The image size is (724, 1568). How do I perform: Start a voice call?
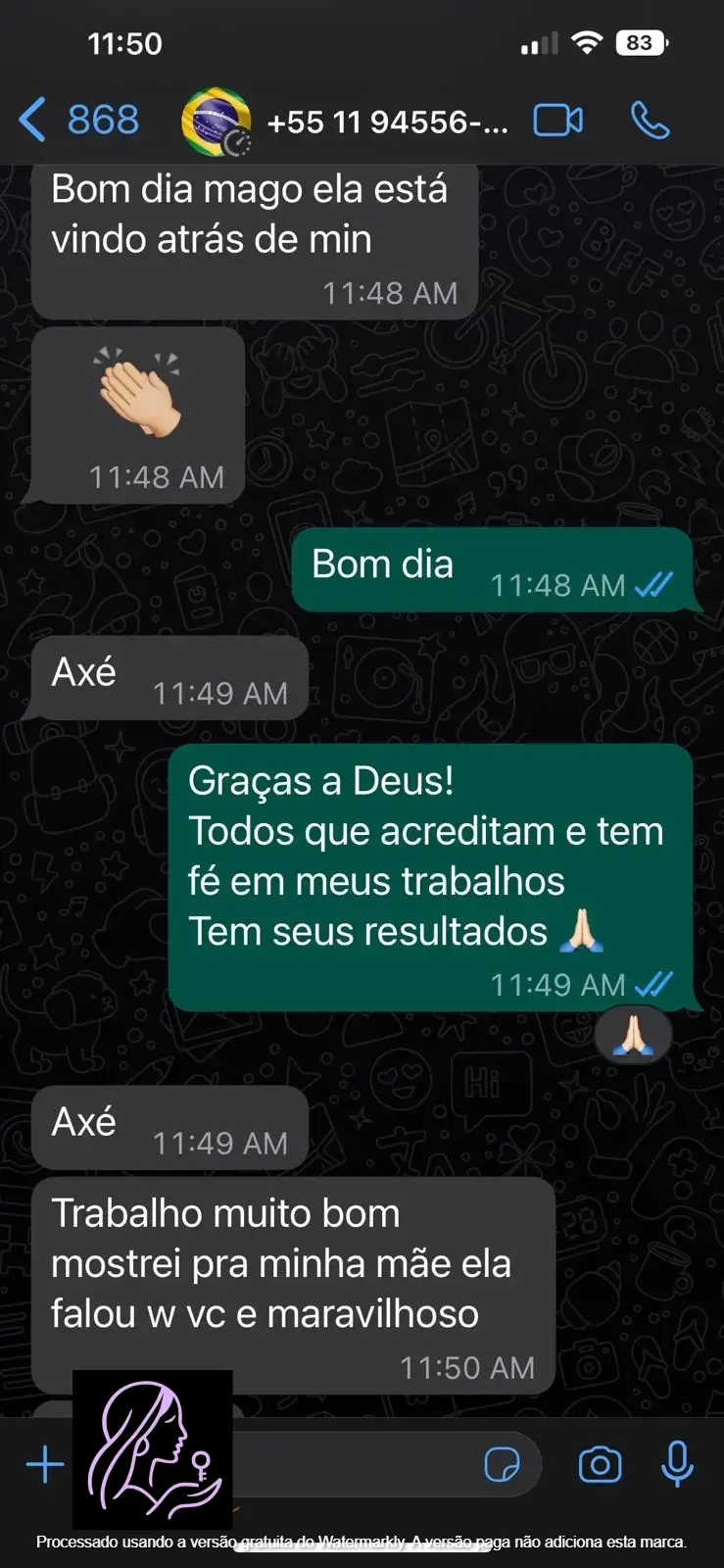(x=650, y=121)
